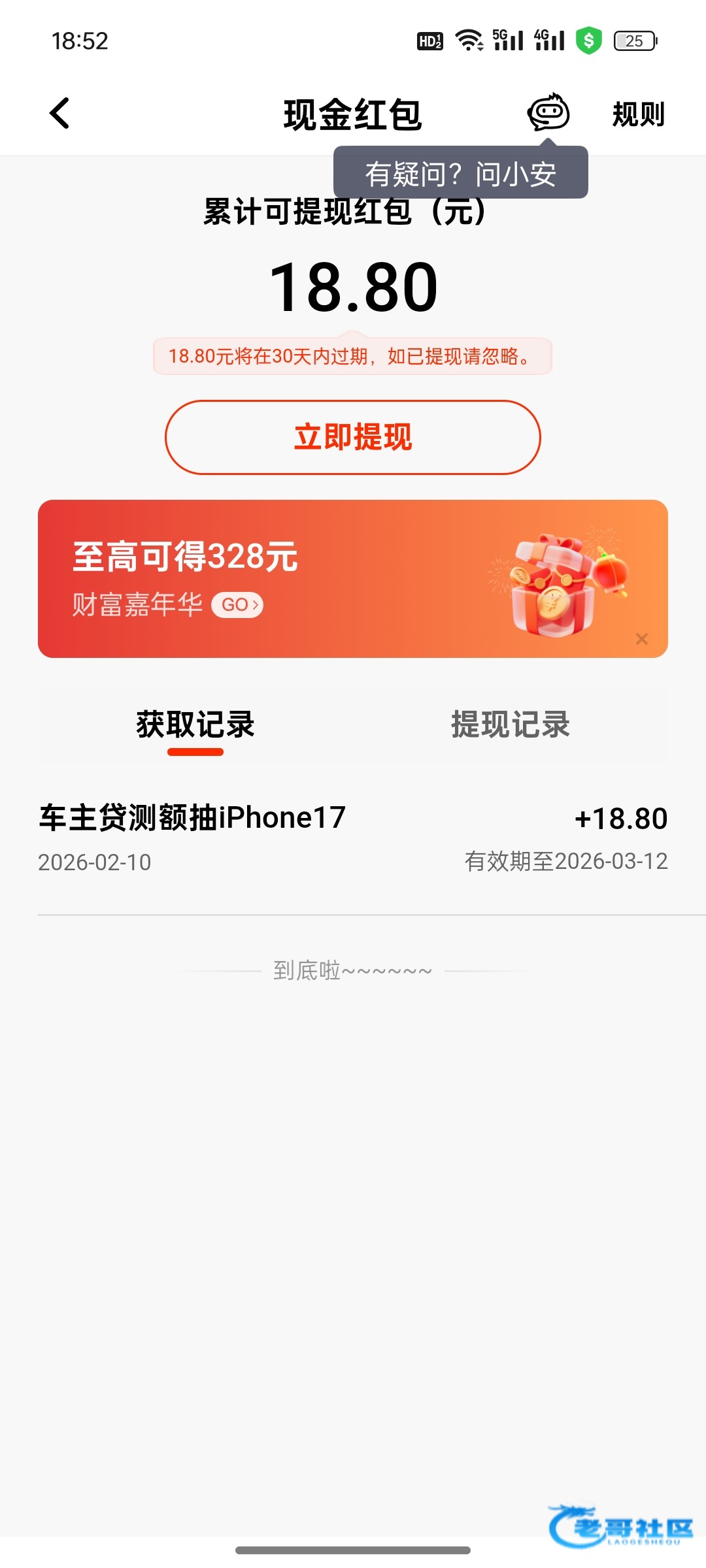Tap 立即提现 to withdraw cash
706x1568 pixels.
click(353, 437)
